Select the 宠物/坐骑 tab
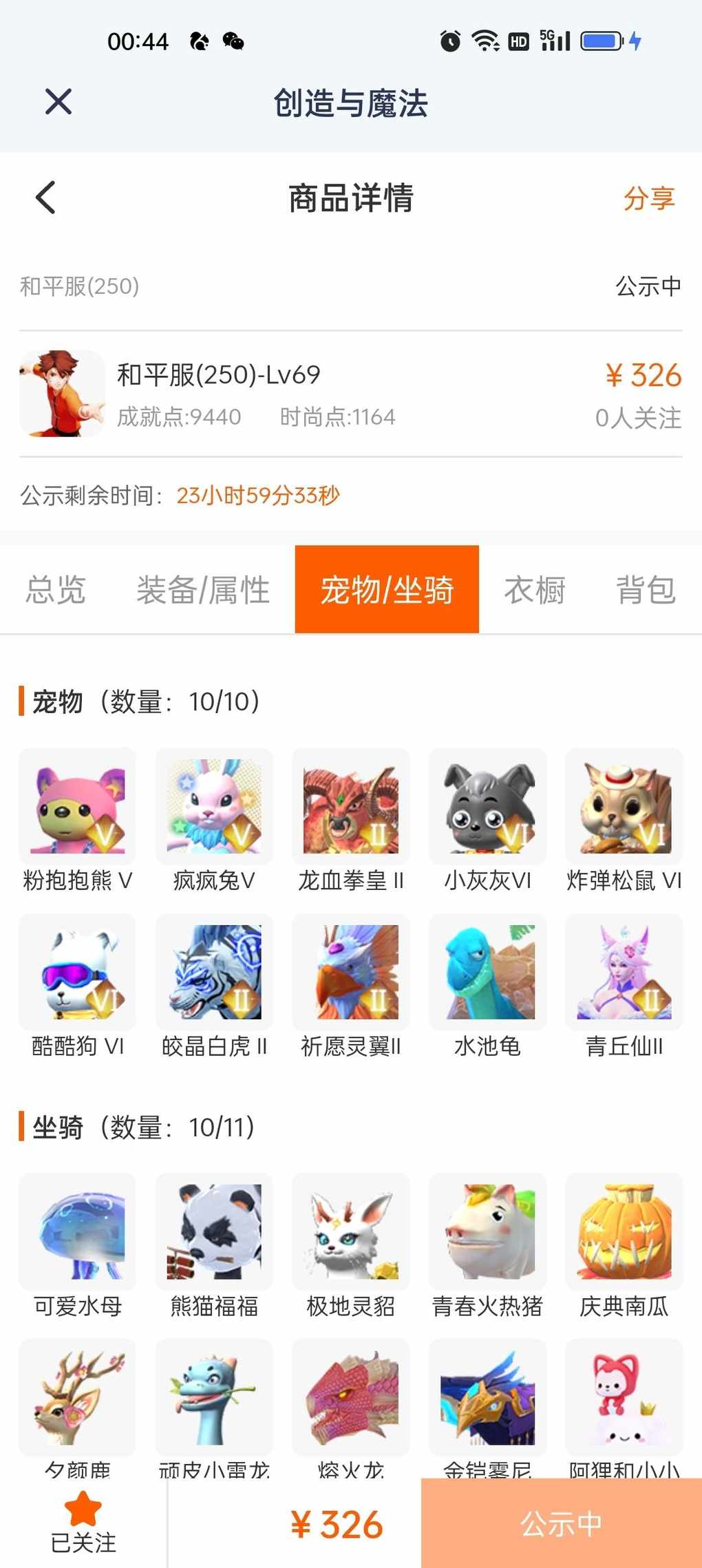The height and width of the screenshot is (1568, 702). pyautogui.click(x=387, y=590)
